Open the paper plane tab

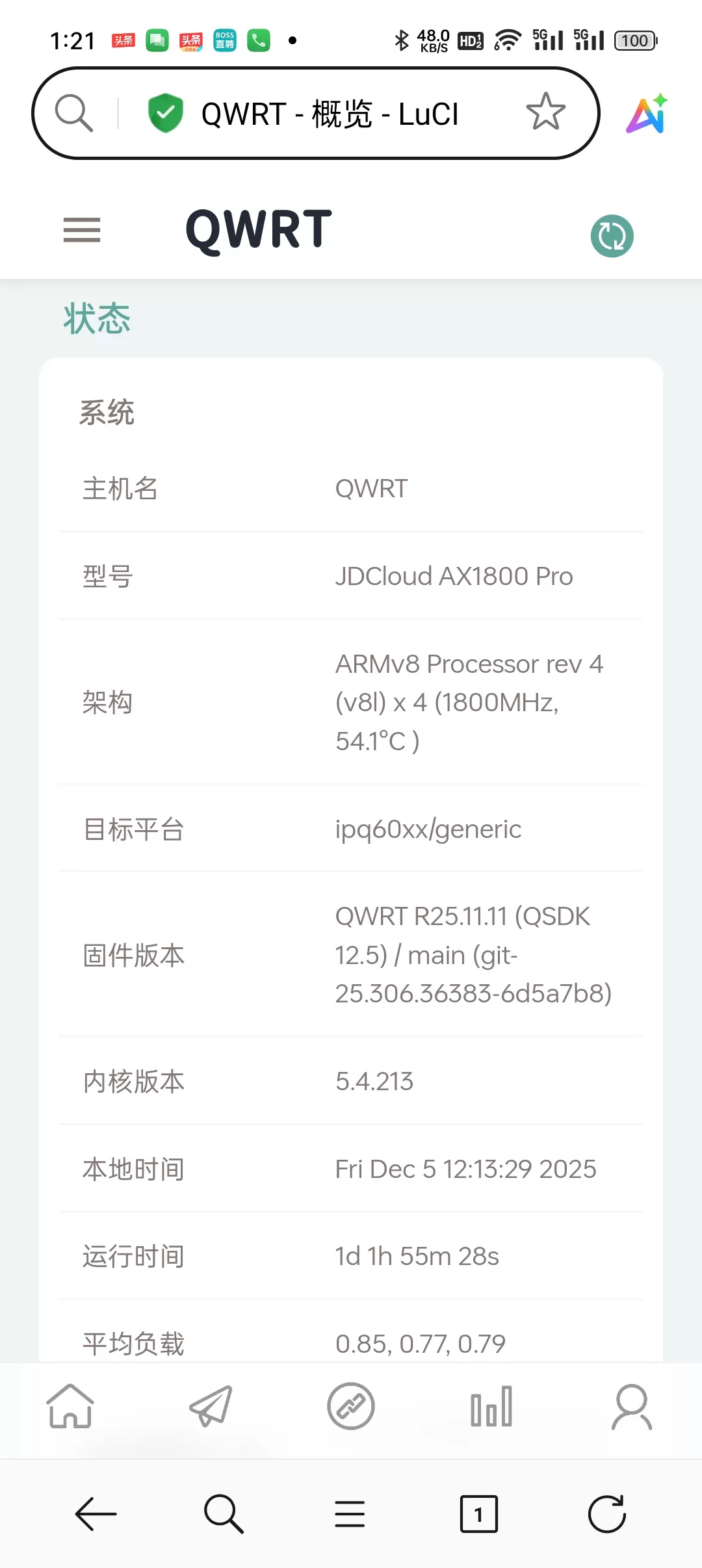pyautogui.click(x=211, y=1406)
